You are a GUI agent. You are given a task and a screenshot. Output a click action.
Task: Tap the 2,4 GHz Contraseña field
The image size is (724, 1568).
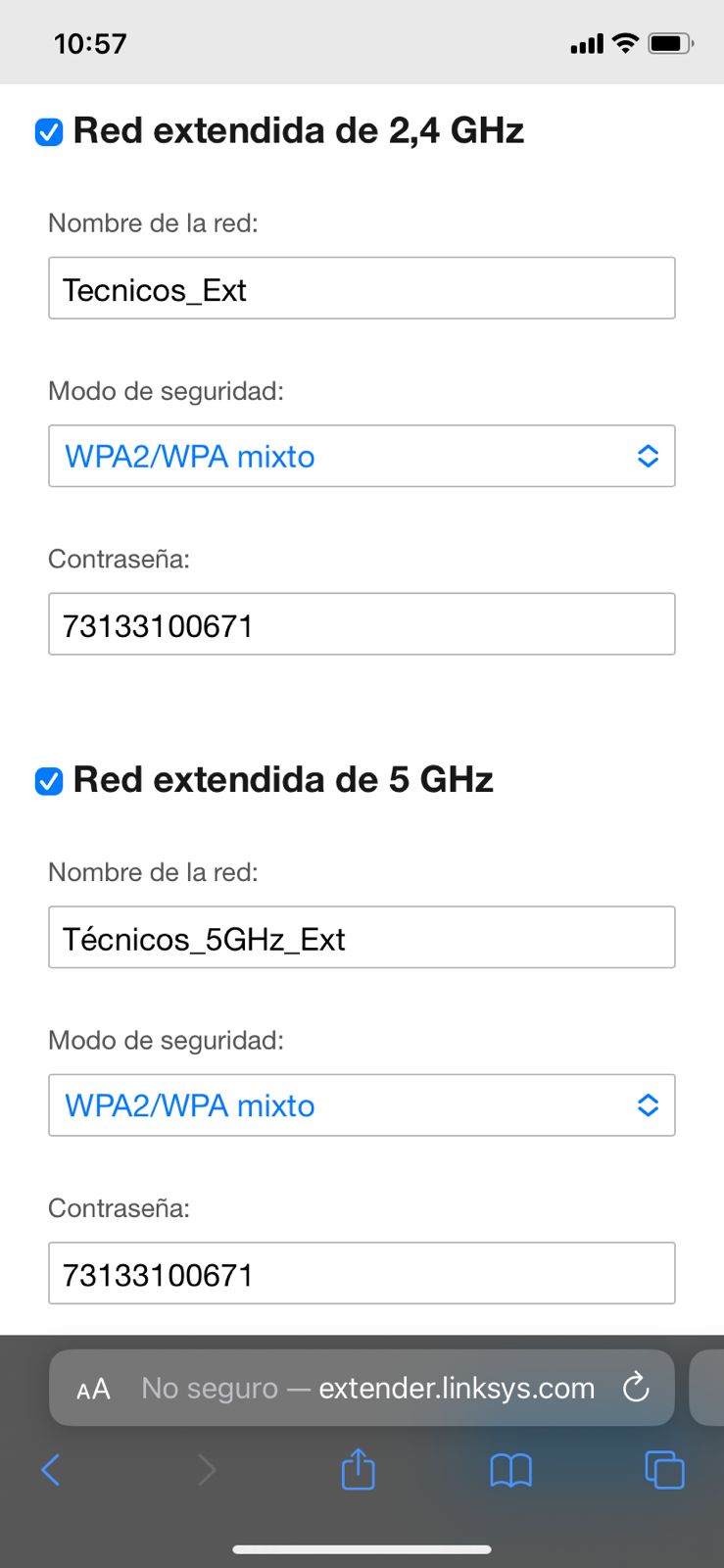tap(362, 624)
